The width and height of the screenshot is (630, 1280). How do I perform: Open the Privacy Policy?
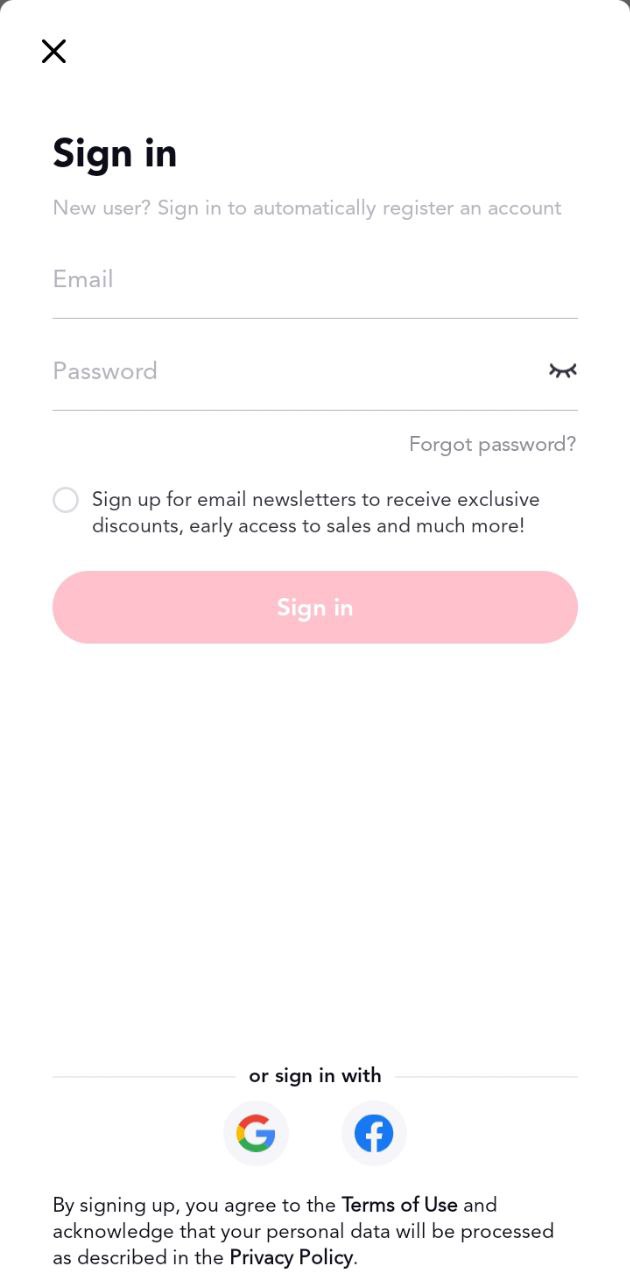[x=291, y=1257]
